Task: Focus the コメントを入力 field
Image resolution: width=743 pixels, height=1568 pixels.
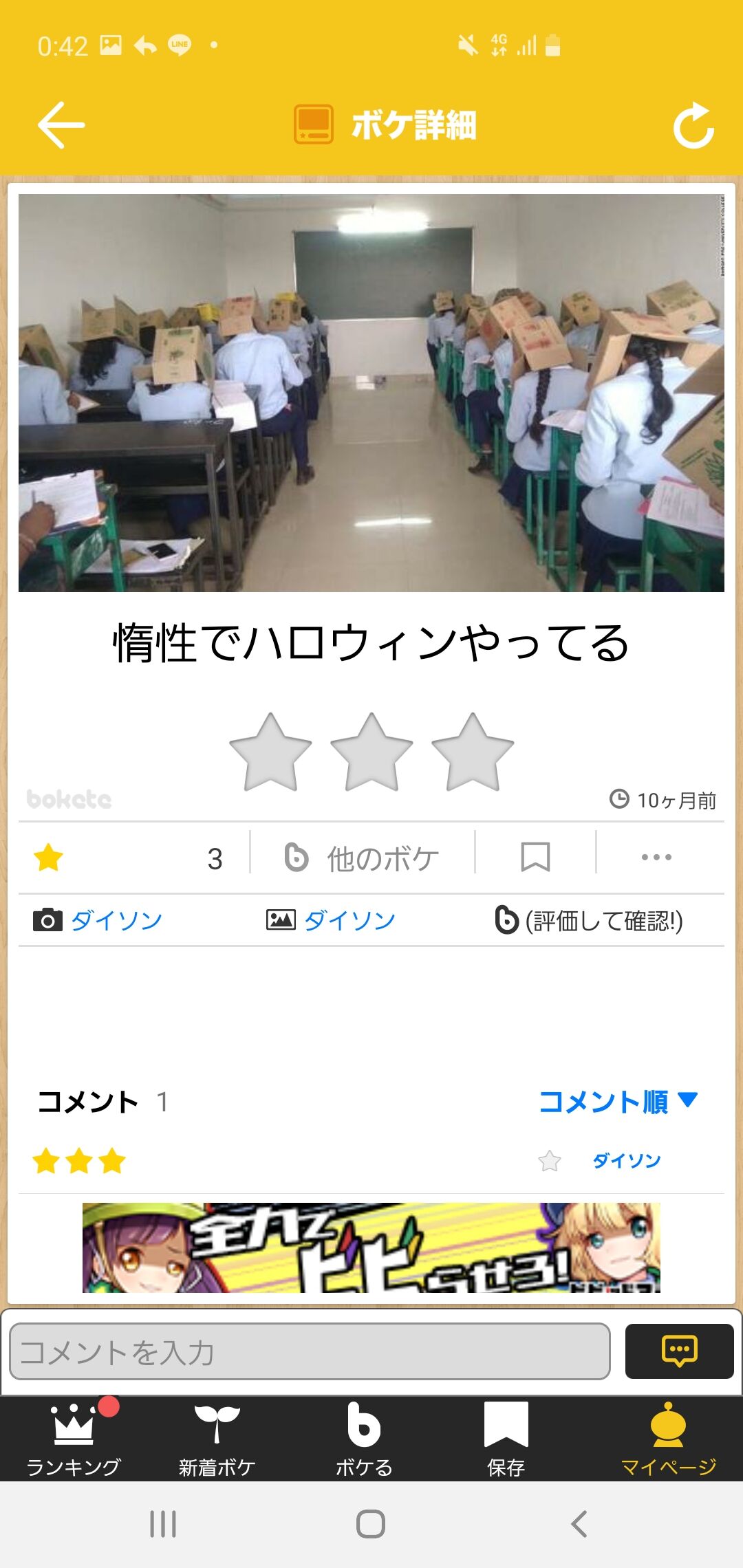Action: 310,1351
